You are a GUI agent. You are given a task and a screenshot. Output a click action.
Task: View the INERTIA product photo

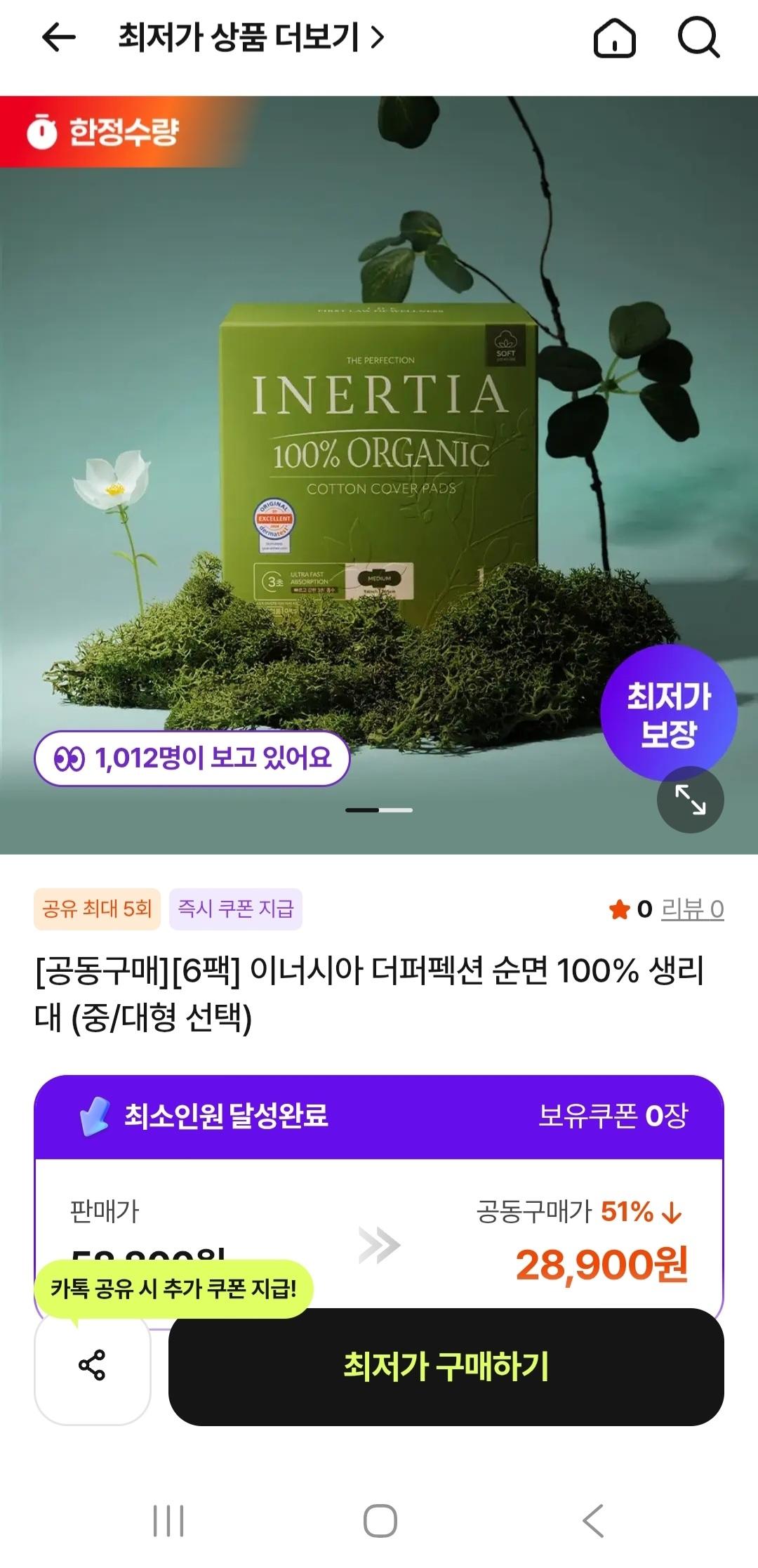click(379, 463)
